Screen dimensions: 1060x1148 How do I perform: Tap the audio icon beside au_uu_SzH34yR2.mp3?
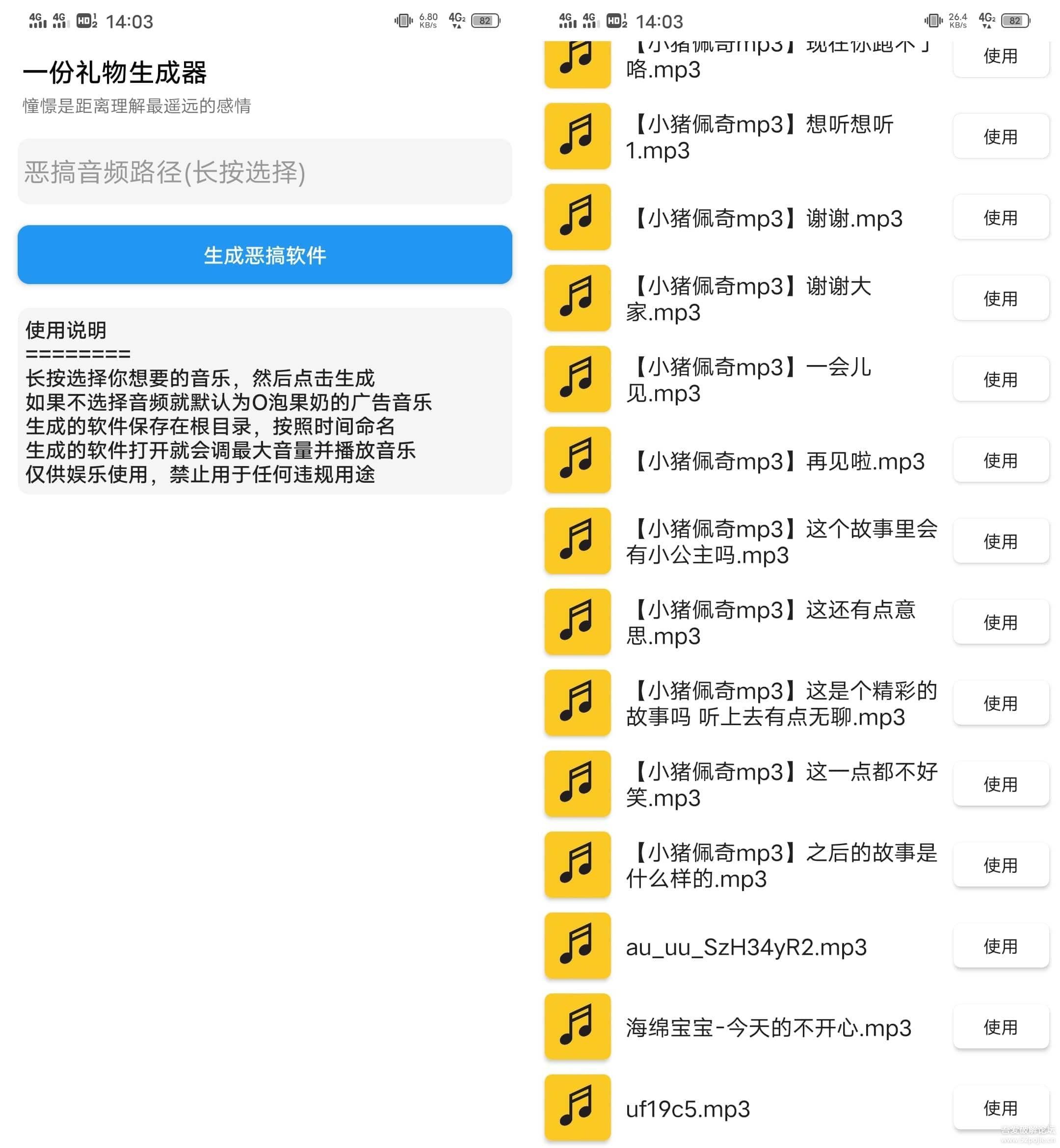coord(577,947)
